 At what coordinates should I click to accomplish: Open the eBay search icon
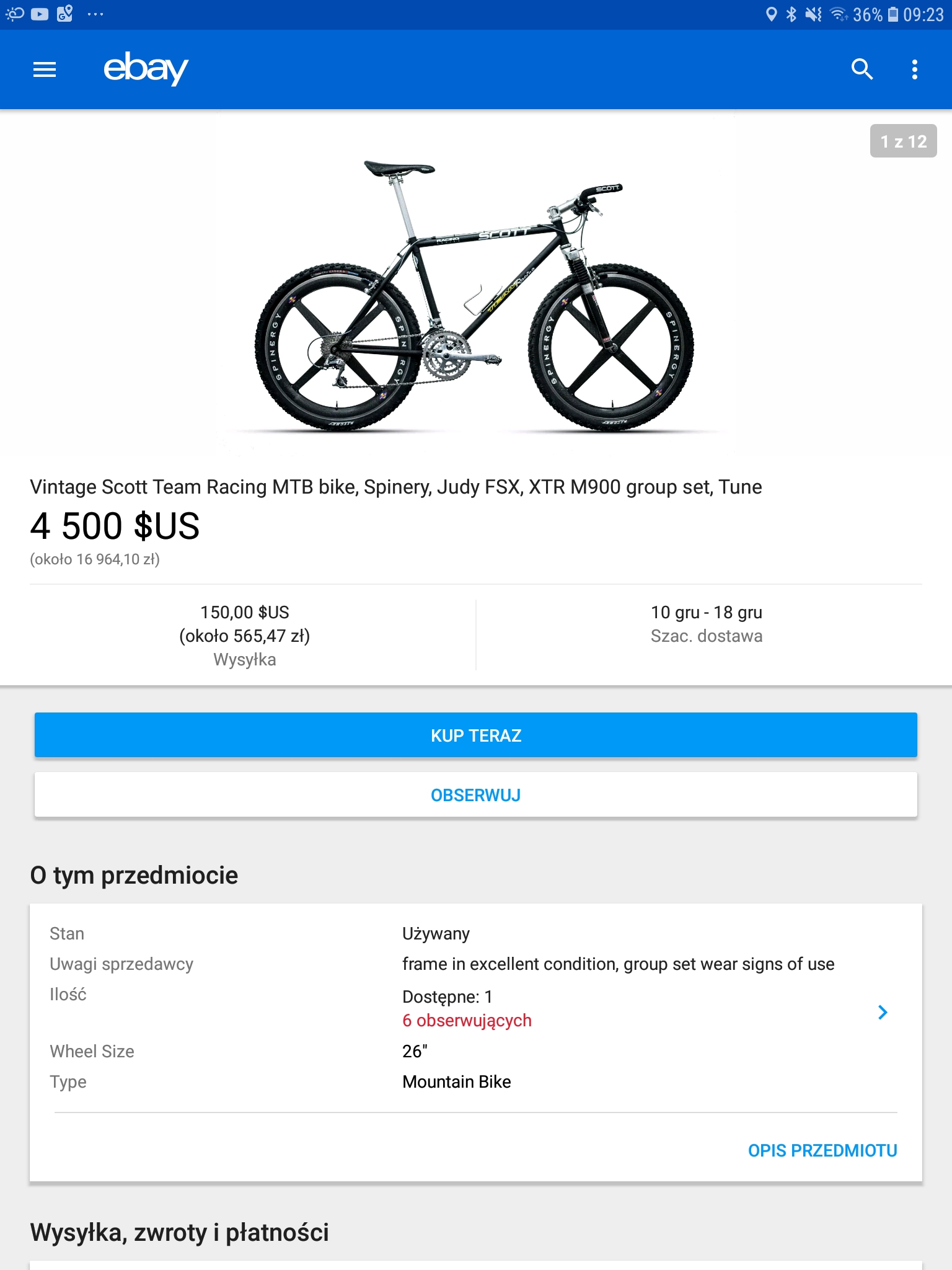pos(862,69)
